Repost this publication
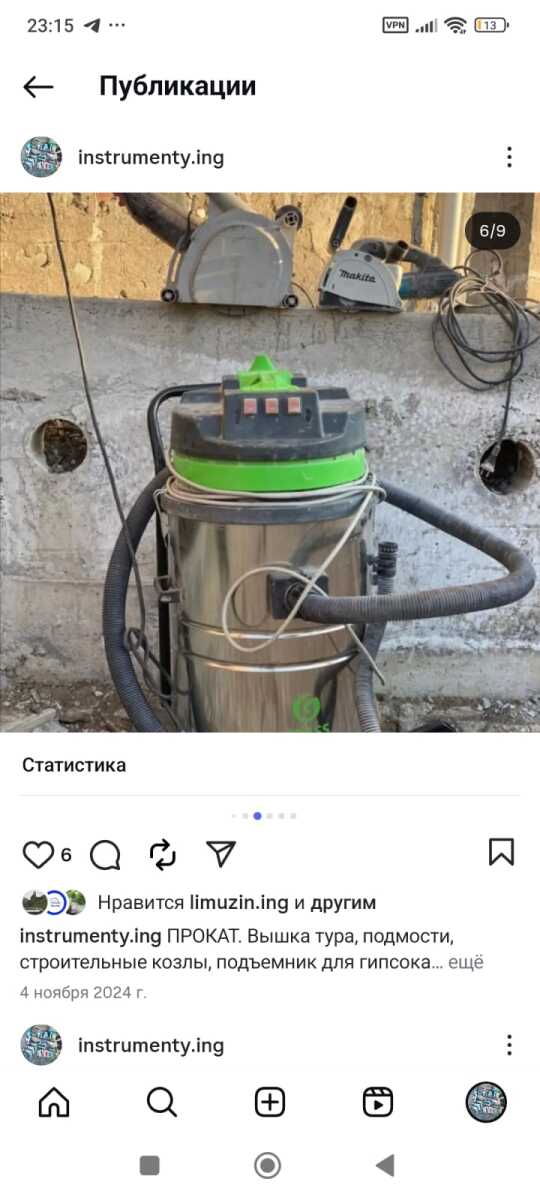The image size is (540, 1200). tap(162, 854)
